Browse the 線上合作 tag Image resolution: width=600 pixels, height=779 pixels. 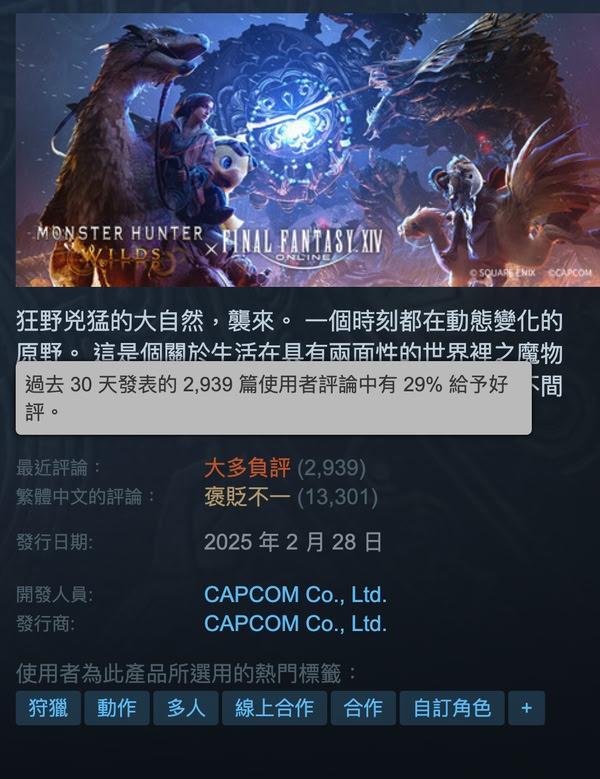pyautogui.click(x=274, y=708)
